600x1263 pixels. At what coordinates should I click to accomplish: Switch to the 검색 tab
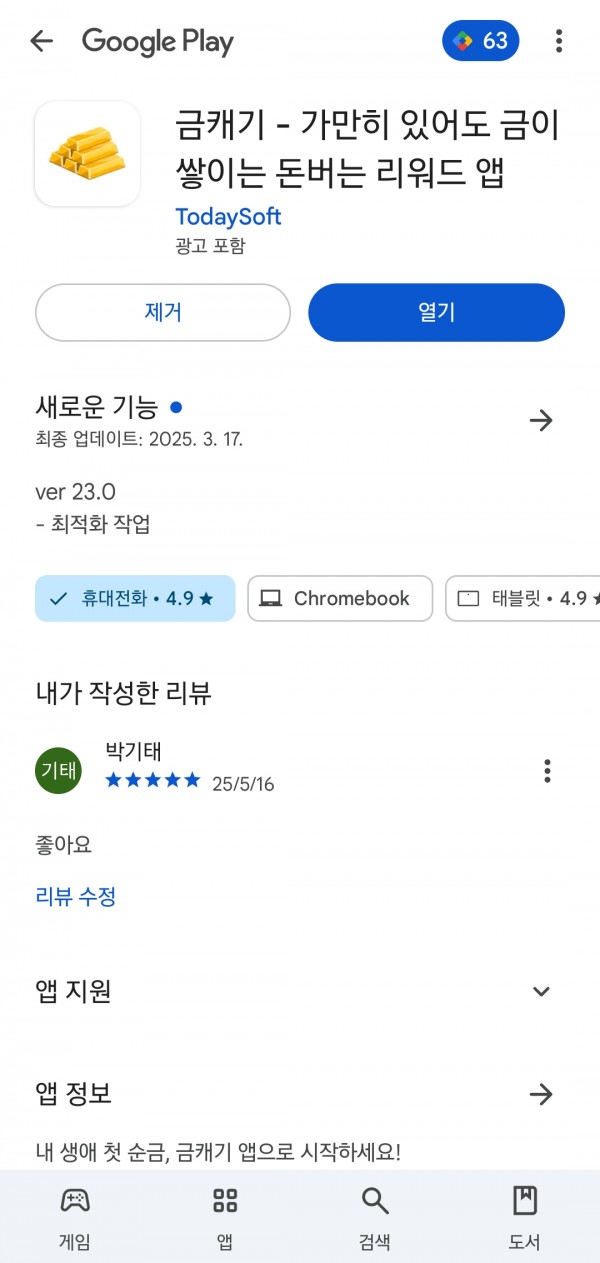click(x=375, y=1216)
